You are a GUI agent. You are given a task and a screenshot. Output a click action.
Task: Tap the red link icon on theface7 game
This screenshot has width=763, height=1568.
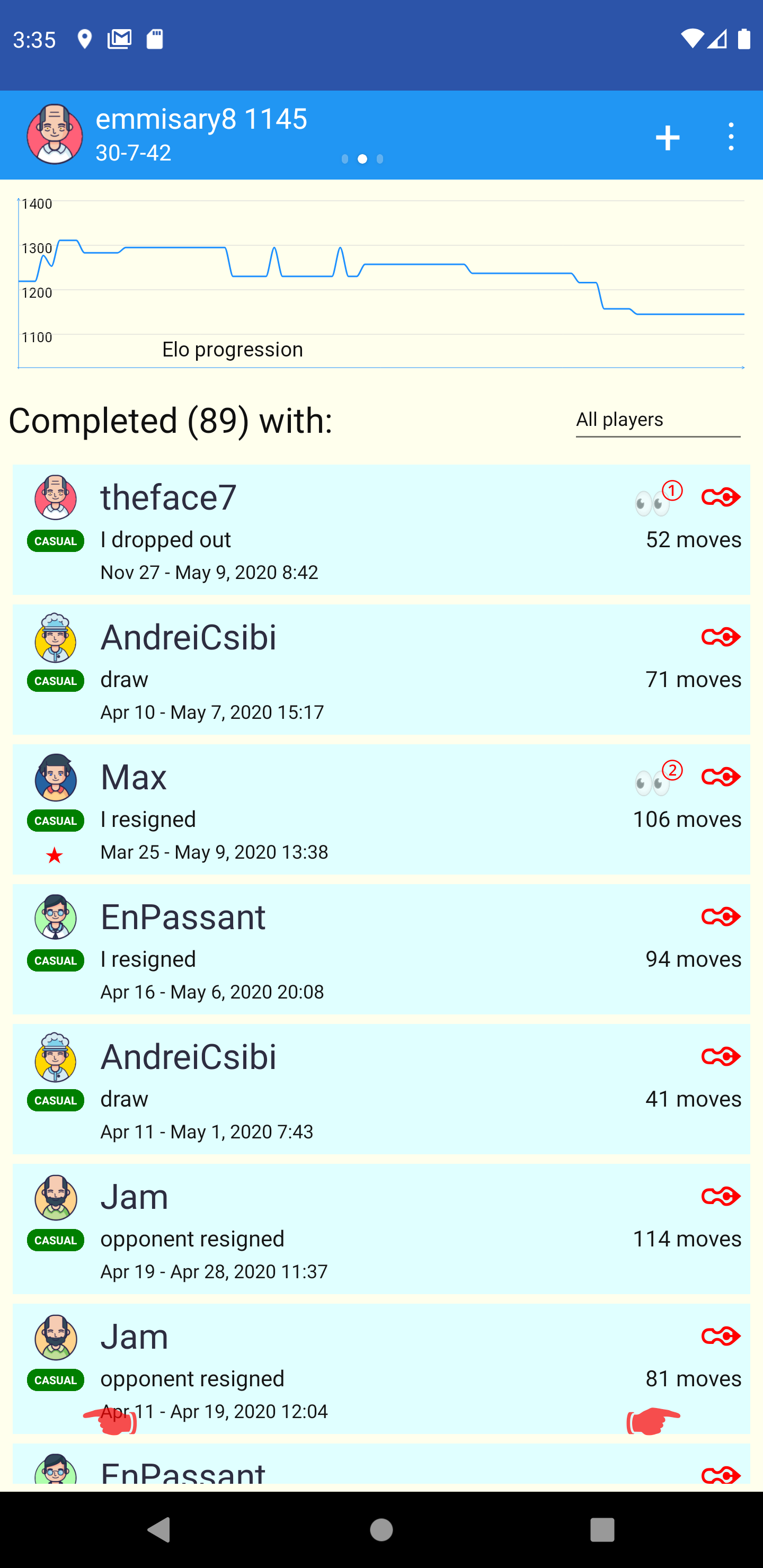coord(721,497)
